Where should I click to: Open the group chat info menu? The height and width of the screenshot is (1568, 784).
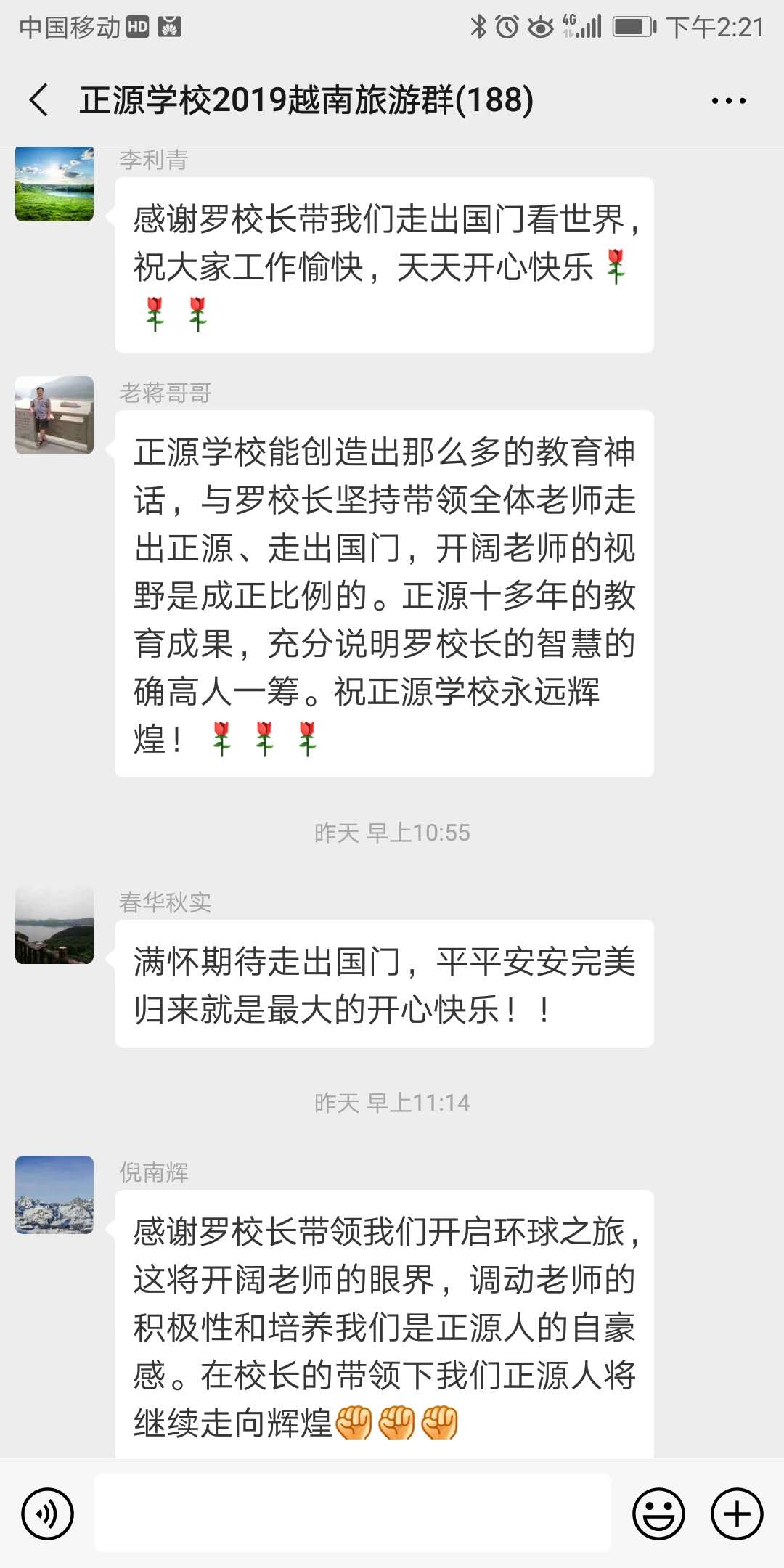coord(728,101)
